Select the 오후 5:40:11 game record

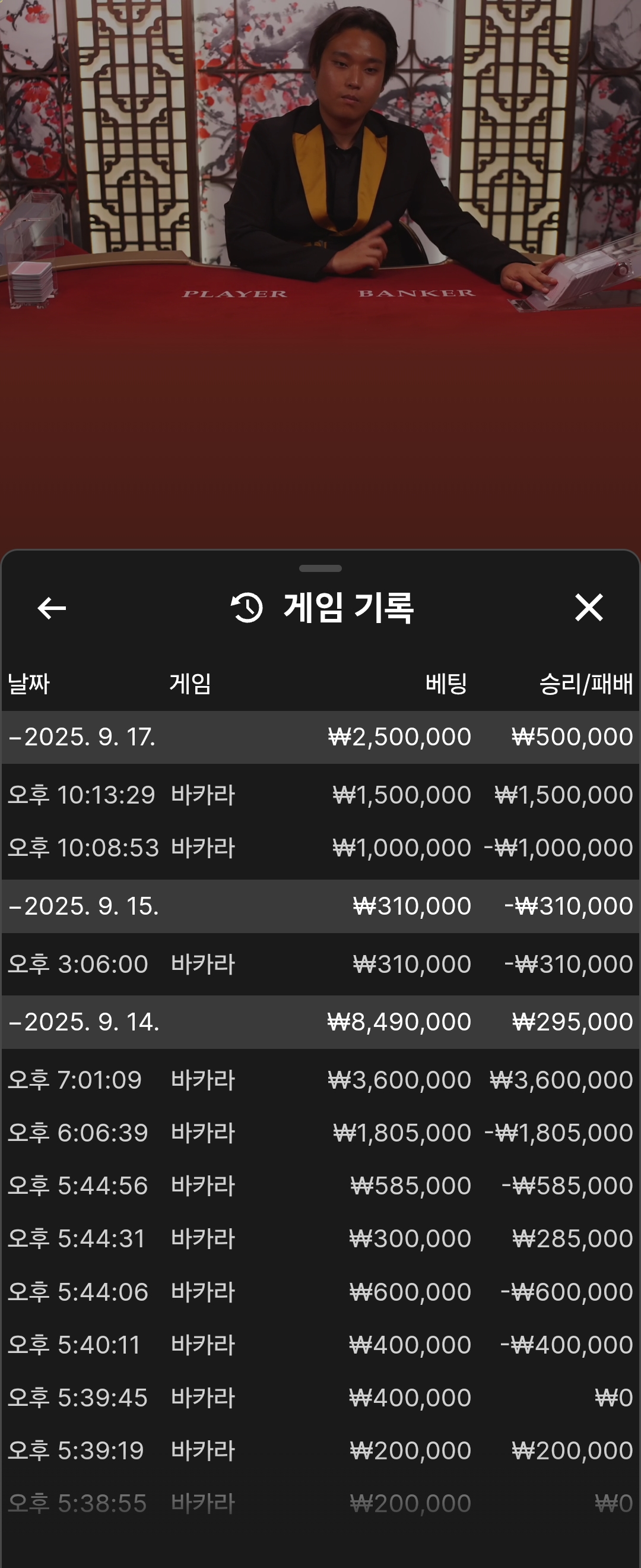320,1345
